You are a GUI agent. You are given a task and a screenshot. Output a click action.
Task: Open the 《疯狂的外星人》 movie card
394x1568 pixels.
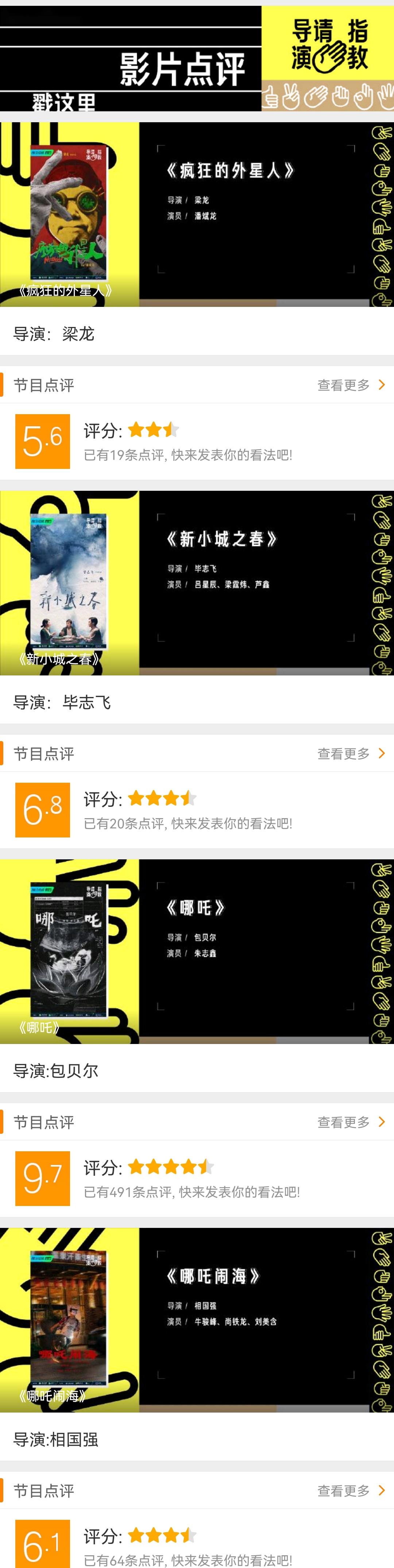pos(197,214)
